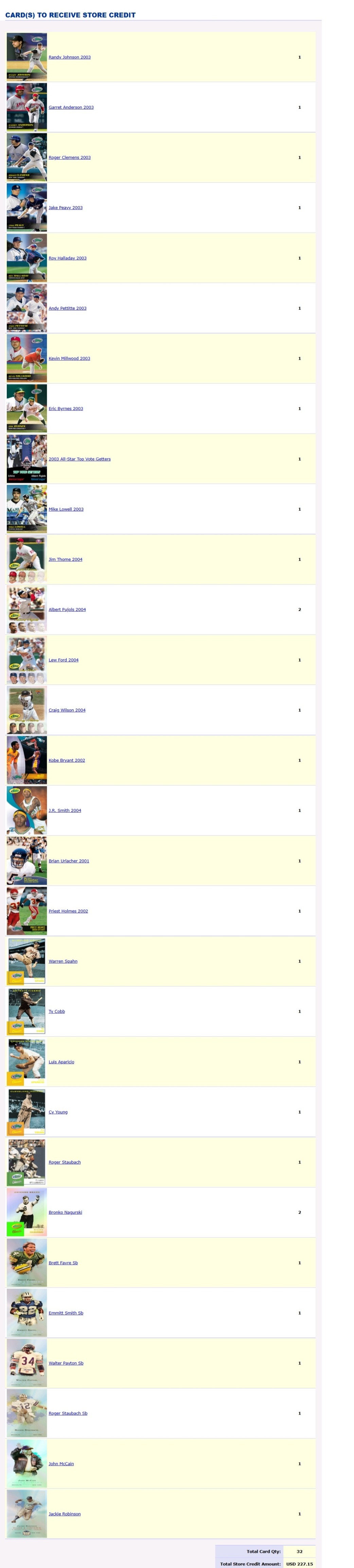This screenshot has height=1568, width=354.
Task: Open the Bronko Nagurski link
Action: [x=65, y=1212]
